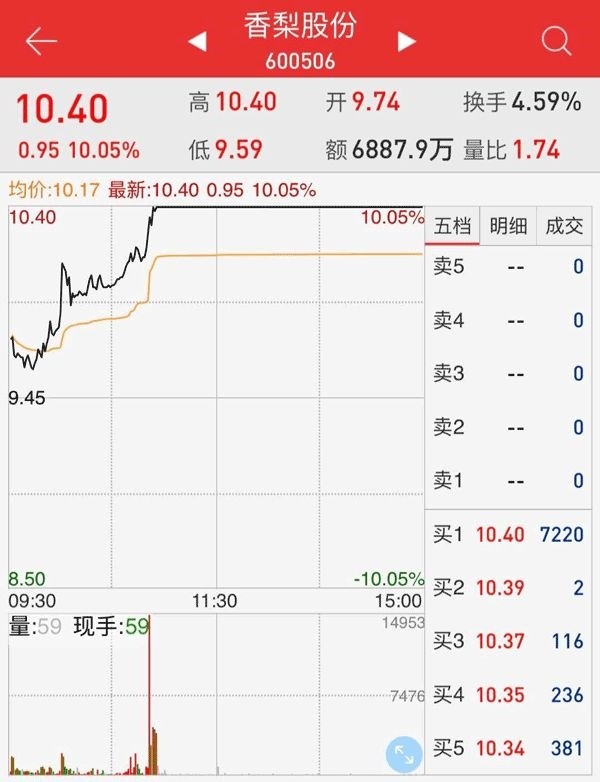The height and width of the screenshot is (782, 600).
Task: Open the search magnifier icon
Action: 556,41
